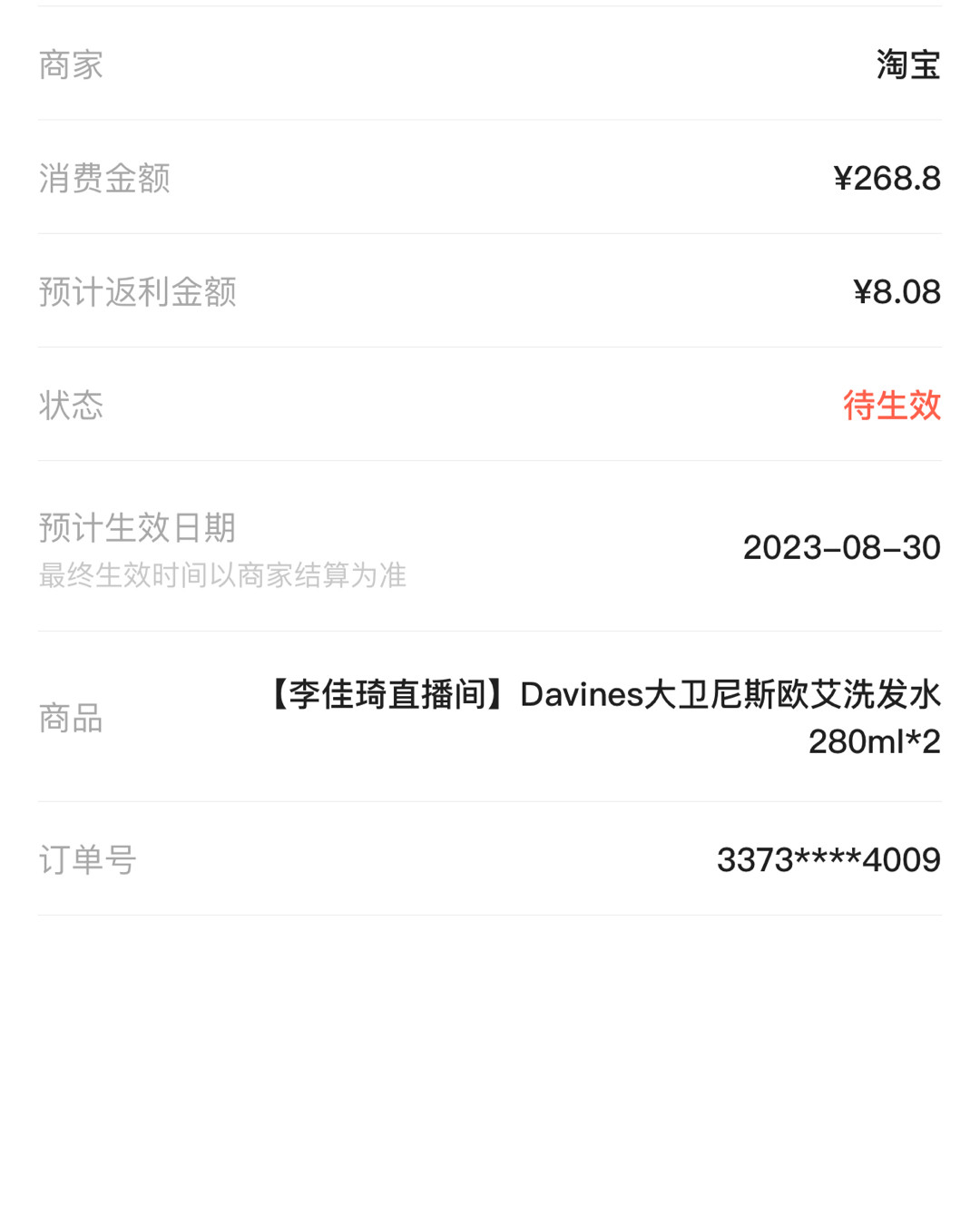Click the estimated rebate ¥8.08
Viewport: 980px width, 1225px height.
pyautogui.click(x=897, y=292)
